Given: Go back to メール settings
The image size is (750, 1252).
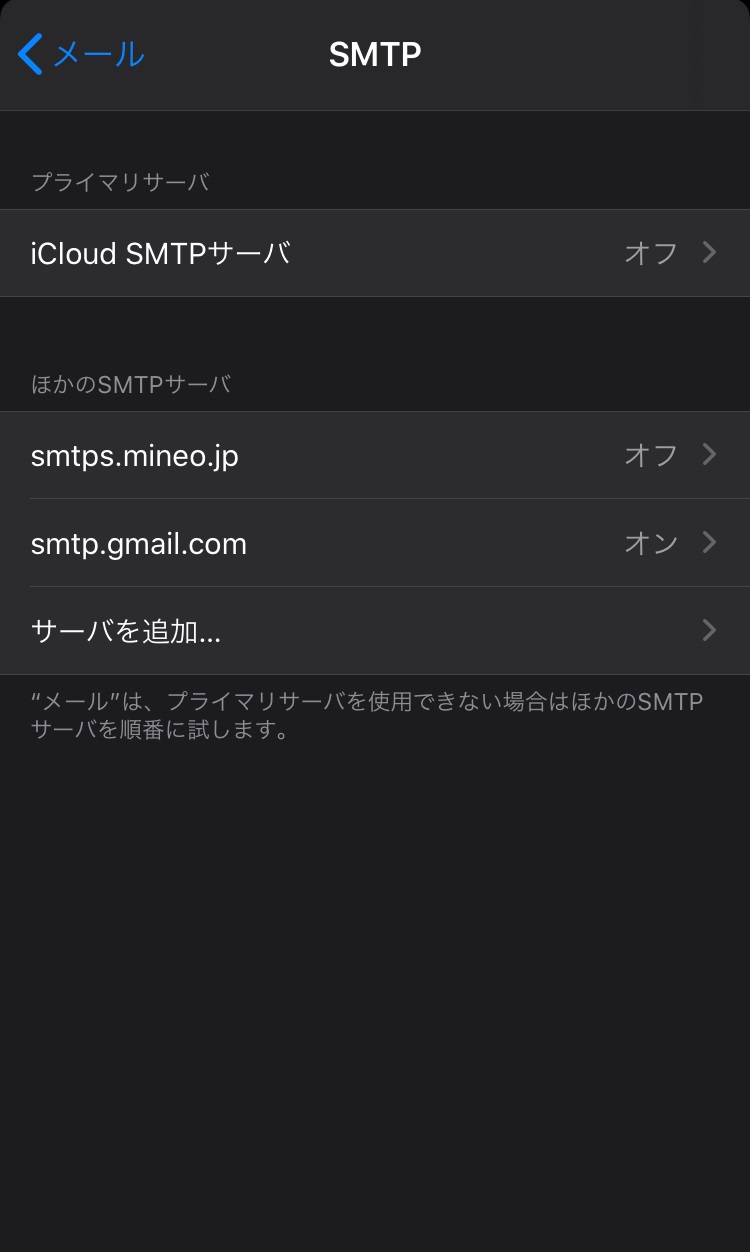Looking at the screenshot, I should click(x=82, y=54).
